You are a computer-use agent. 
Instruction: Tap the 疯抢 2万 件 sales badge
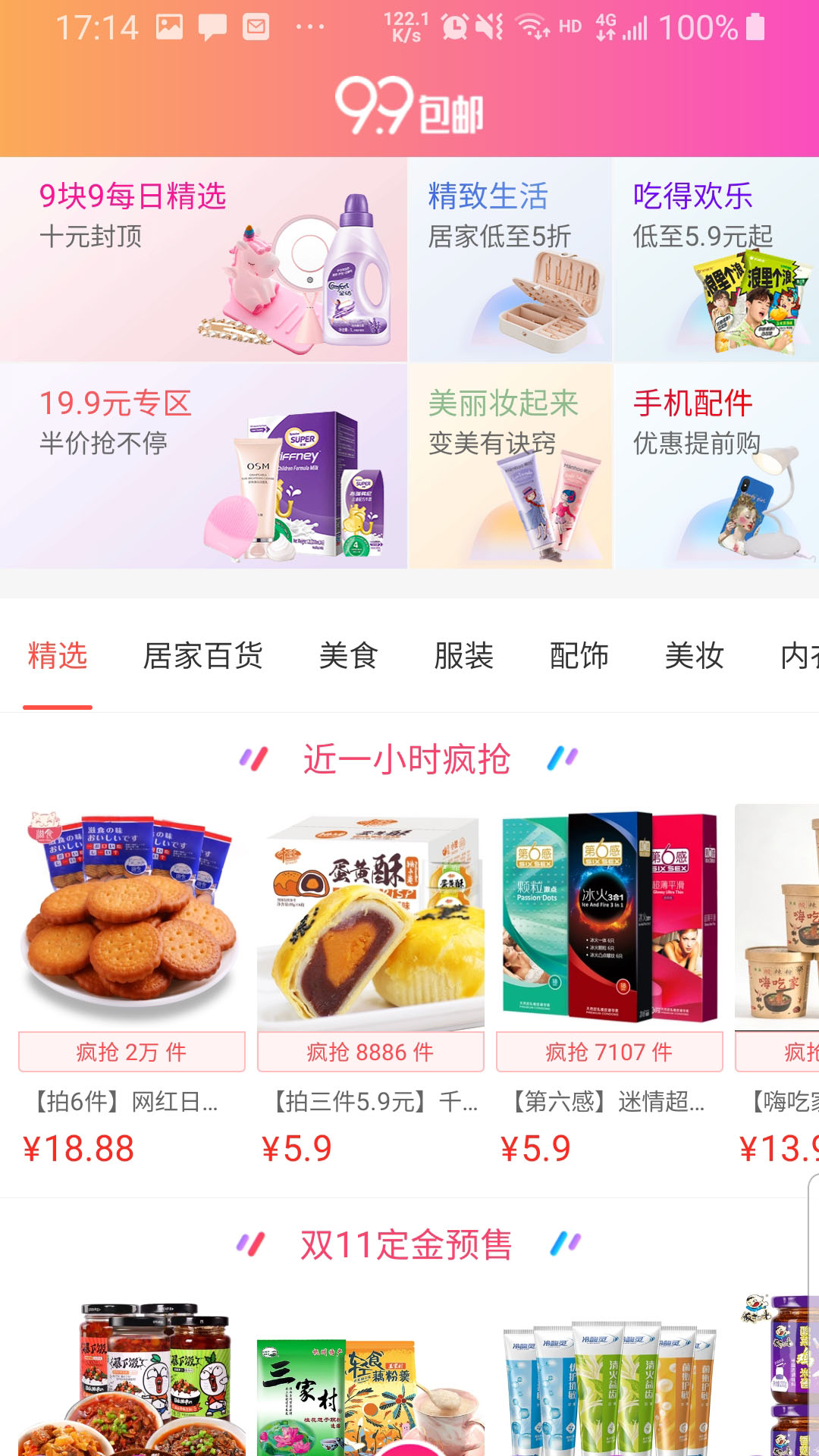[129, 1052]
